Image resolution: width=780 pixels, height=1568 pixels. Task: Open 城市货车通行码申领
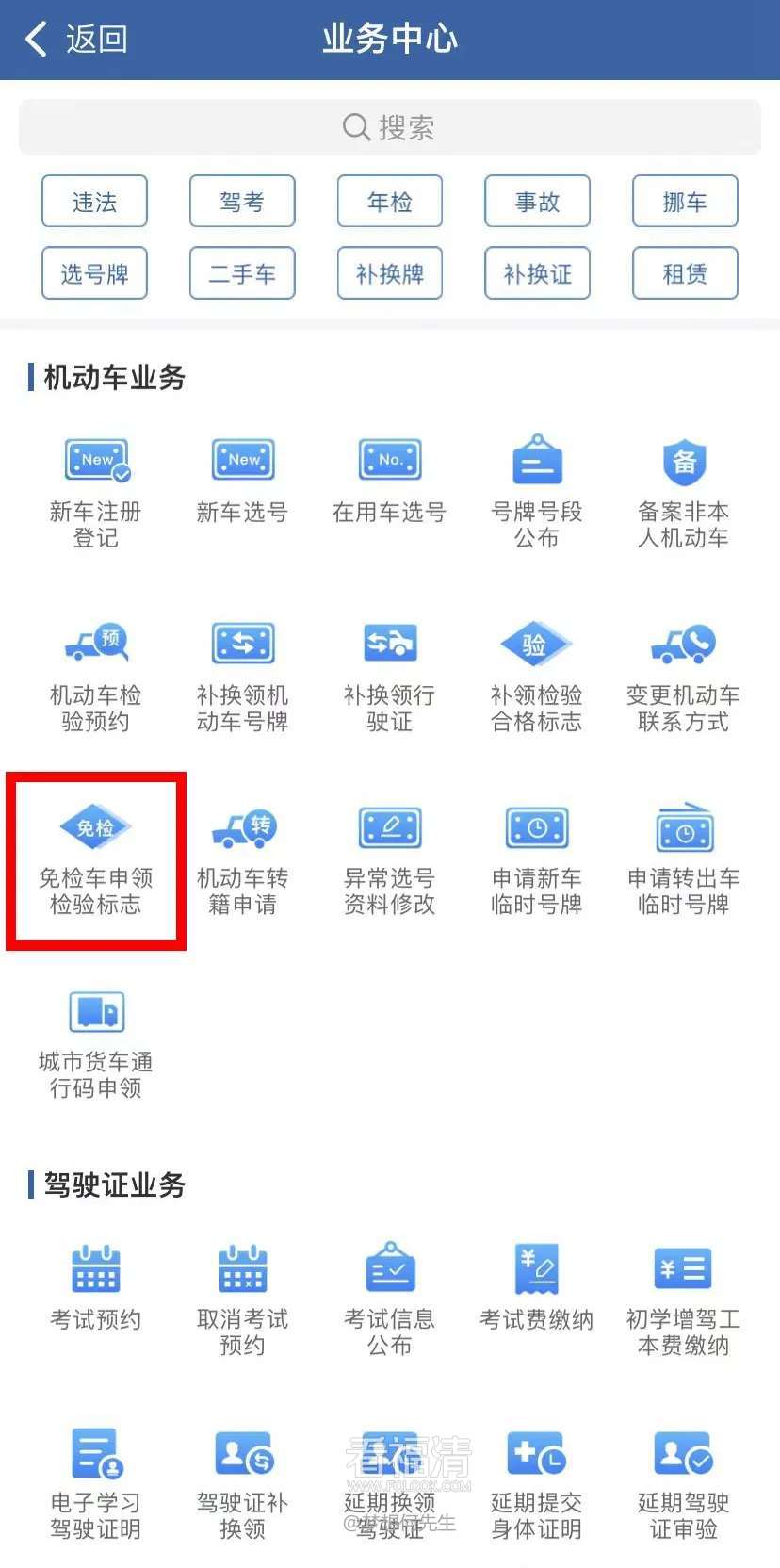click(x=96, y=1043)
